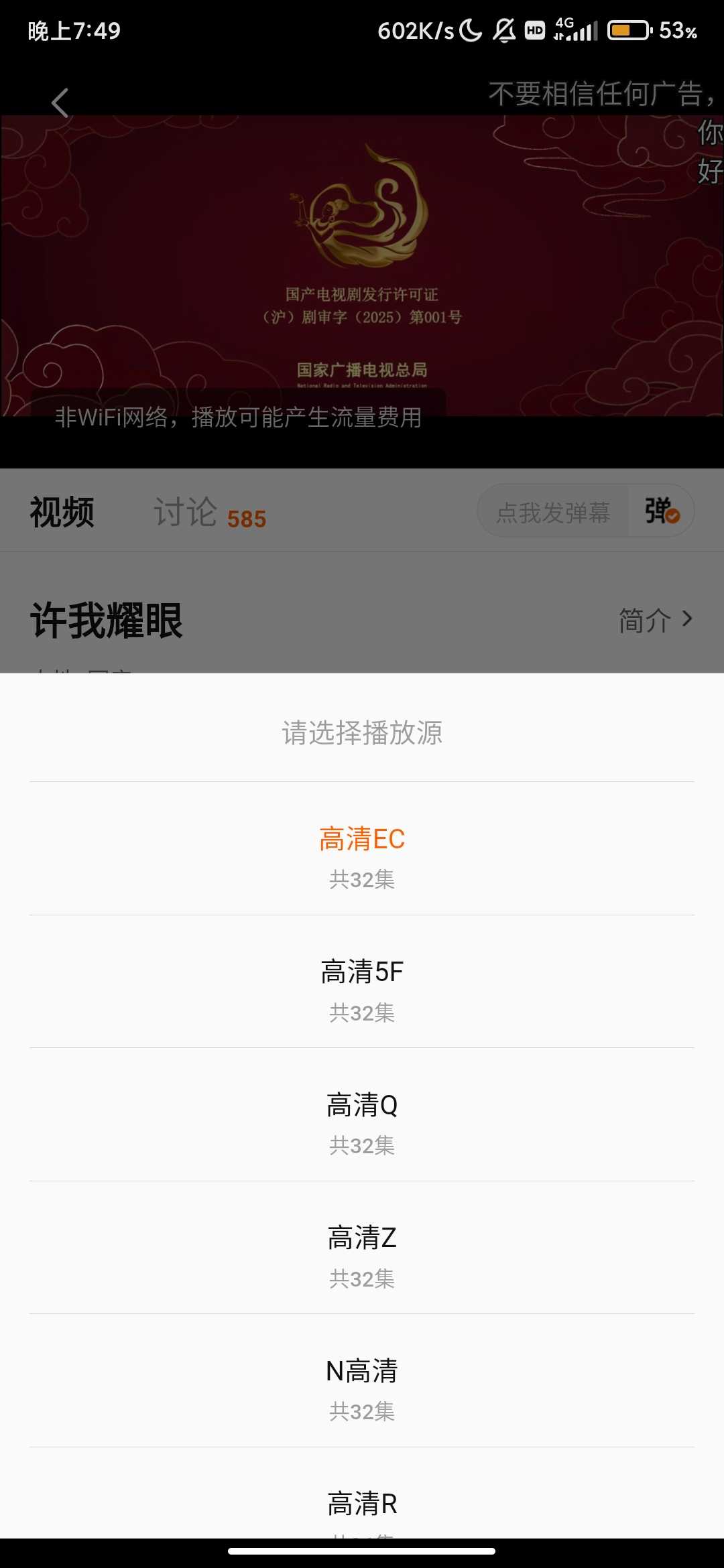This screenshot has width=724, height=1568.
Task: Tap the 点我发弹幕 input box
Action: tap(553, 513)
